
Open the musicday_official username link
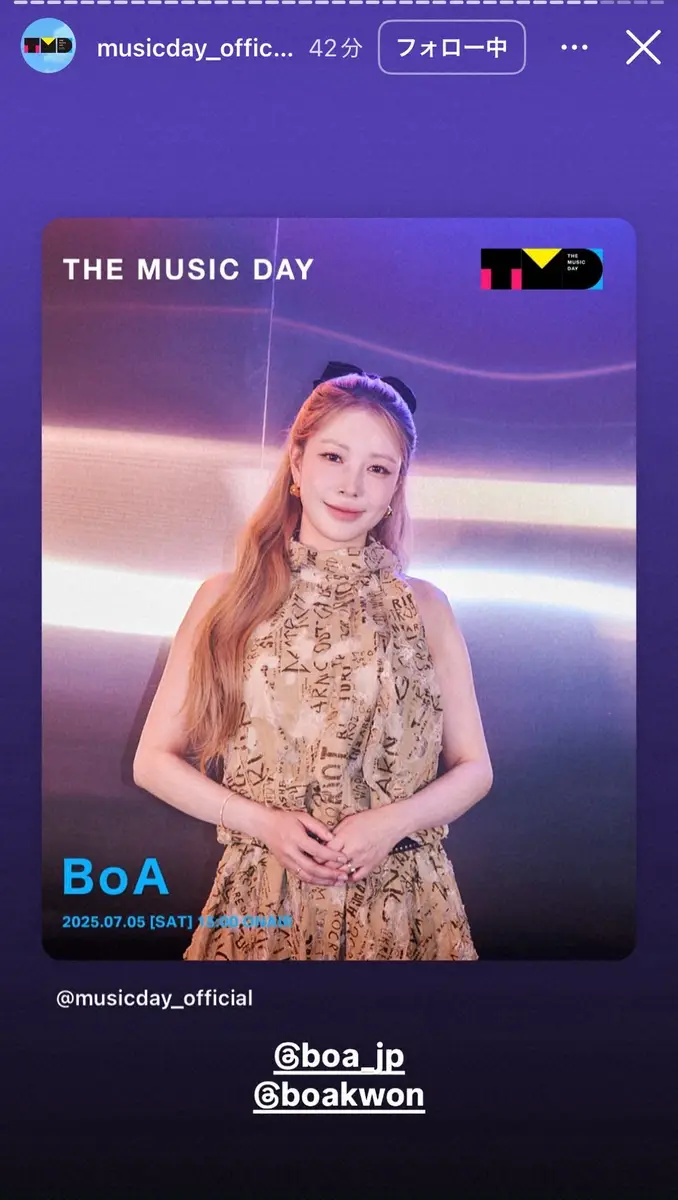195,48
